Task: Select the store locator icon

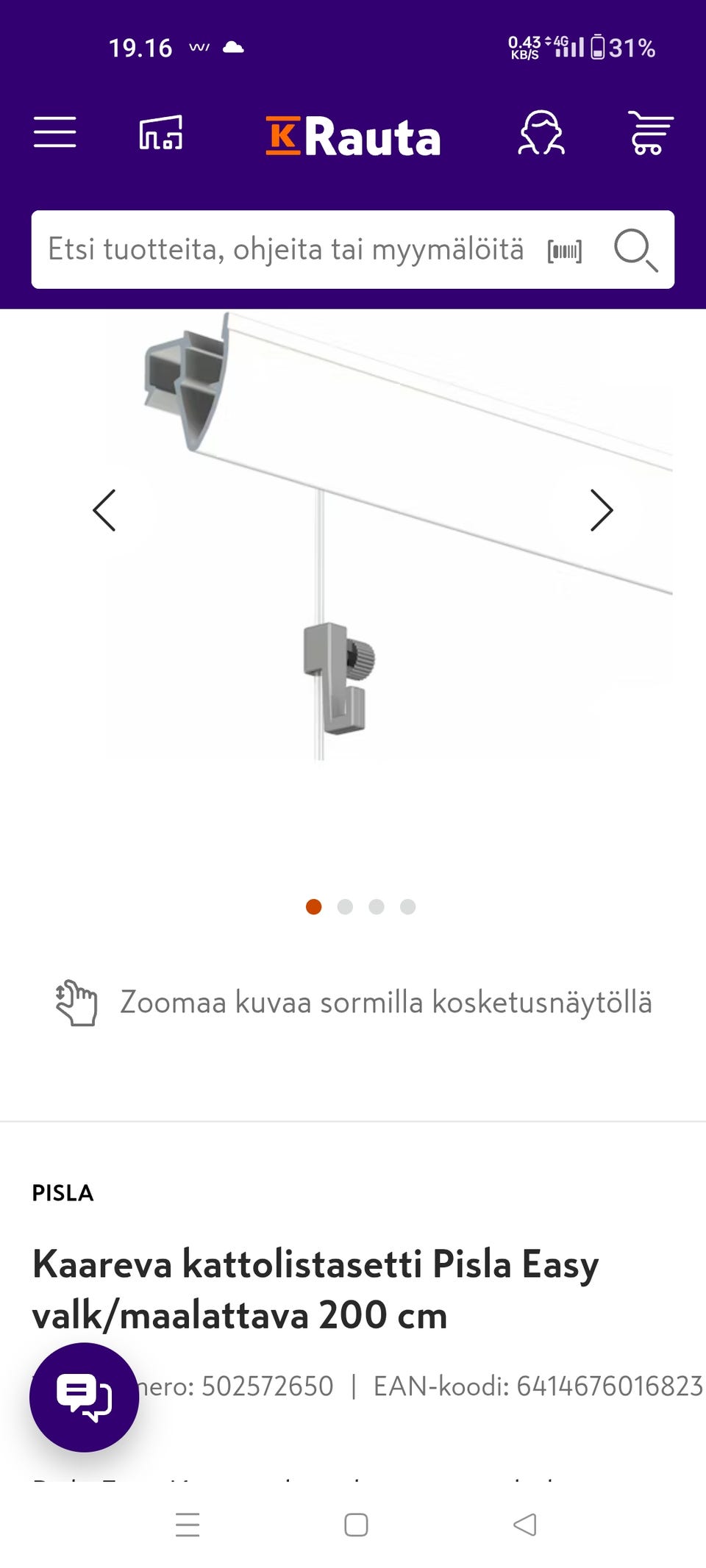Action: pyautogui.click(x=162, y=134)
